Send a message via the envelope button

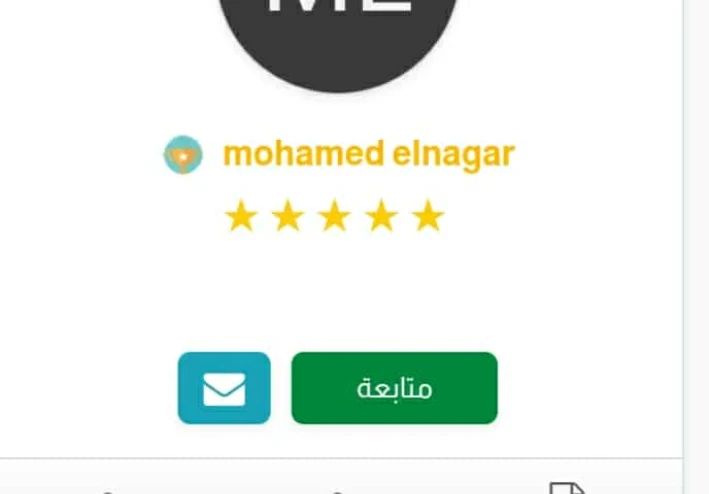pos(224,388)
